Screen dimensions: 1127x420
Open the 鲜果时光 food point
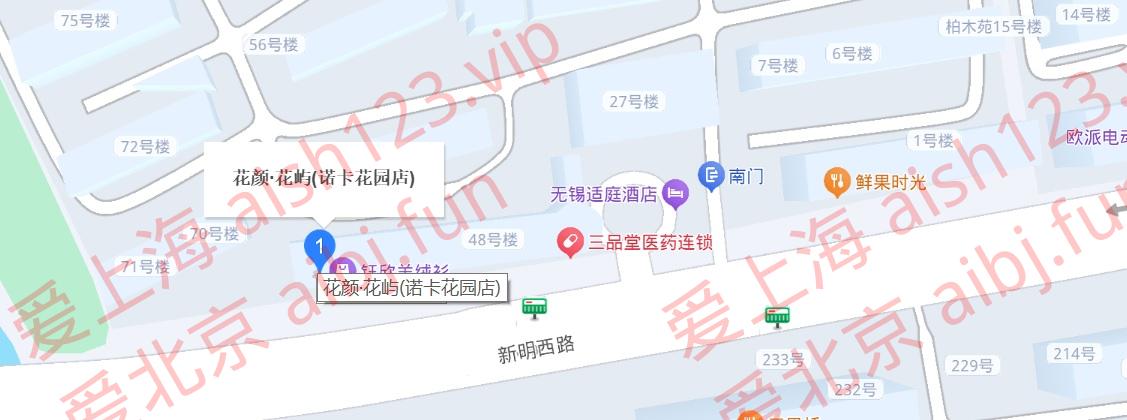tap(836, 182)
